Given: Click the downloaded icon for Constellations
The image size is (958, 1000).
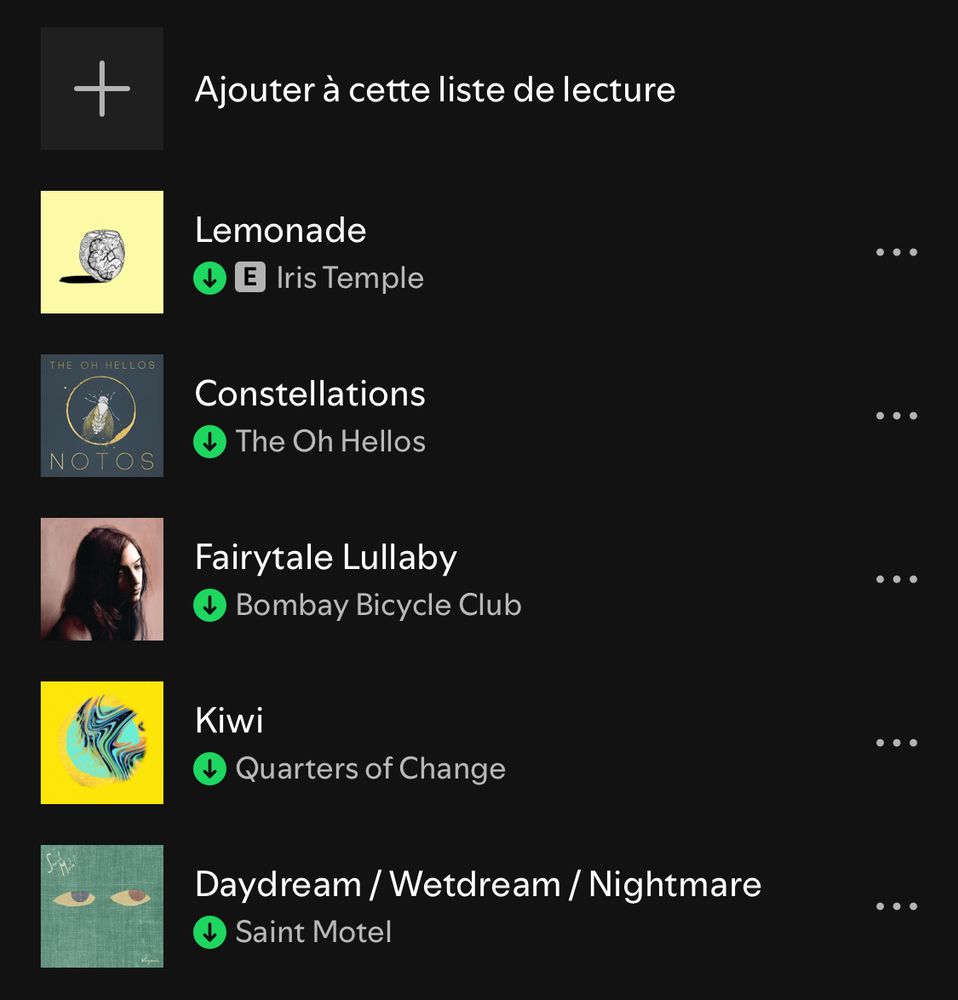Looking at the screenshot, I should [x=209, y=441].
